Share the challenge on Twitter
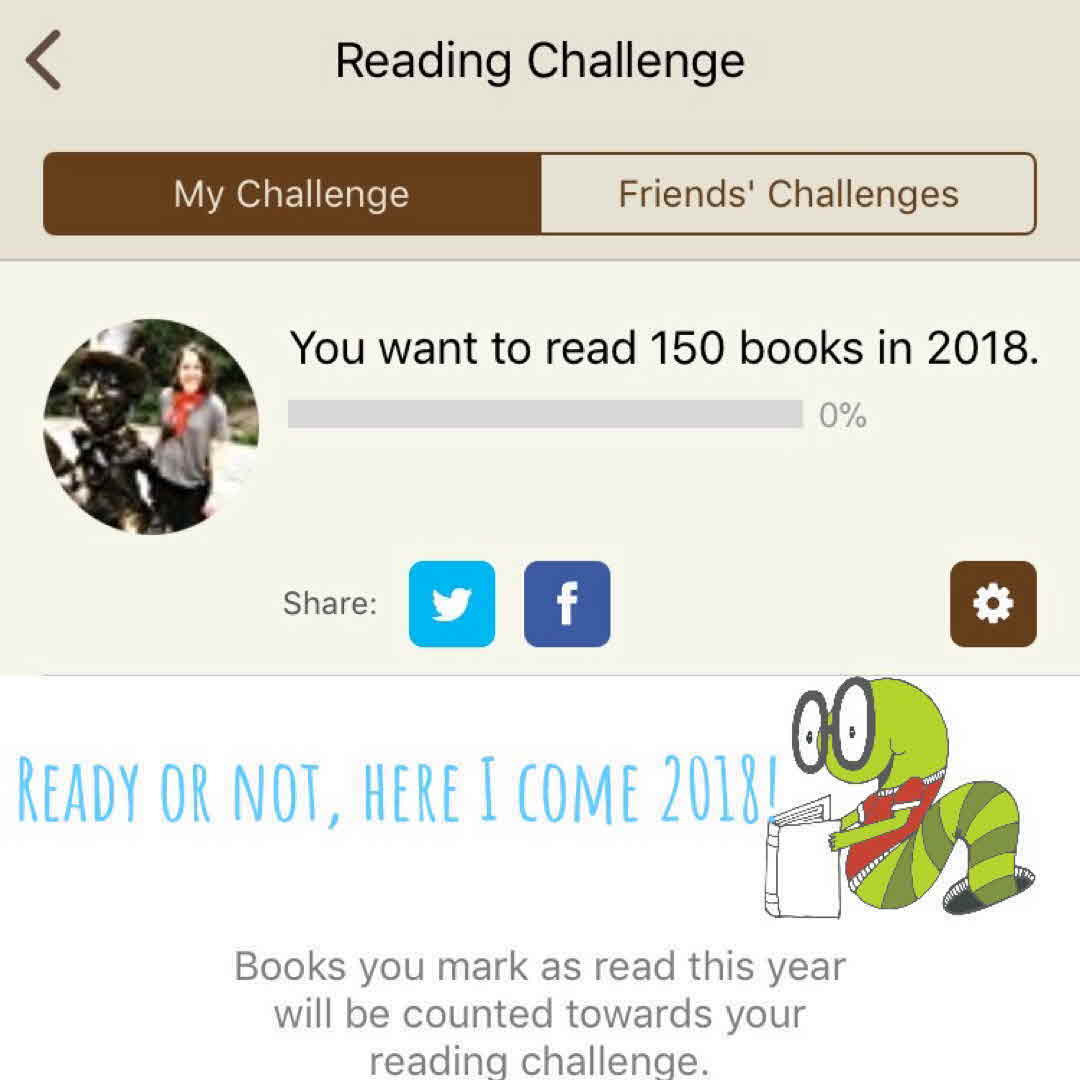 pos(452,604)
